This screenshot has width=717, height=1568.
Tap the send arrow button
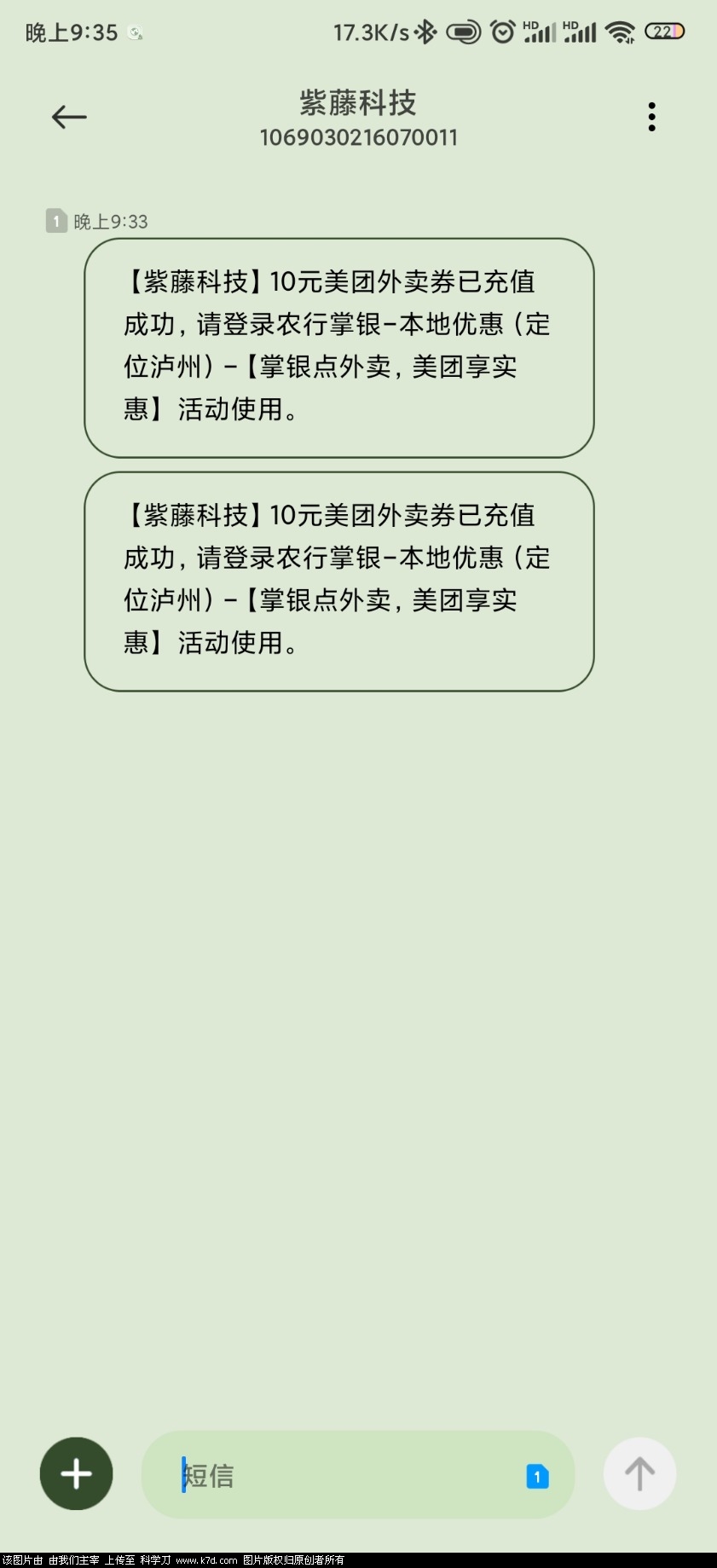[640, 1474]
